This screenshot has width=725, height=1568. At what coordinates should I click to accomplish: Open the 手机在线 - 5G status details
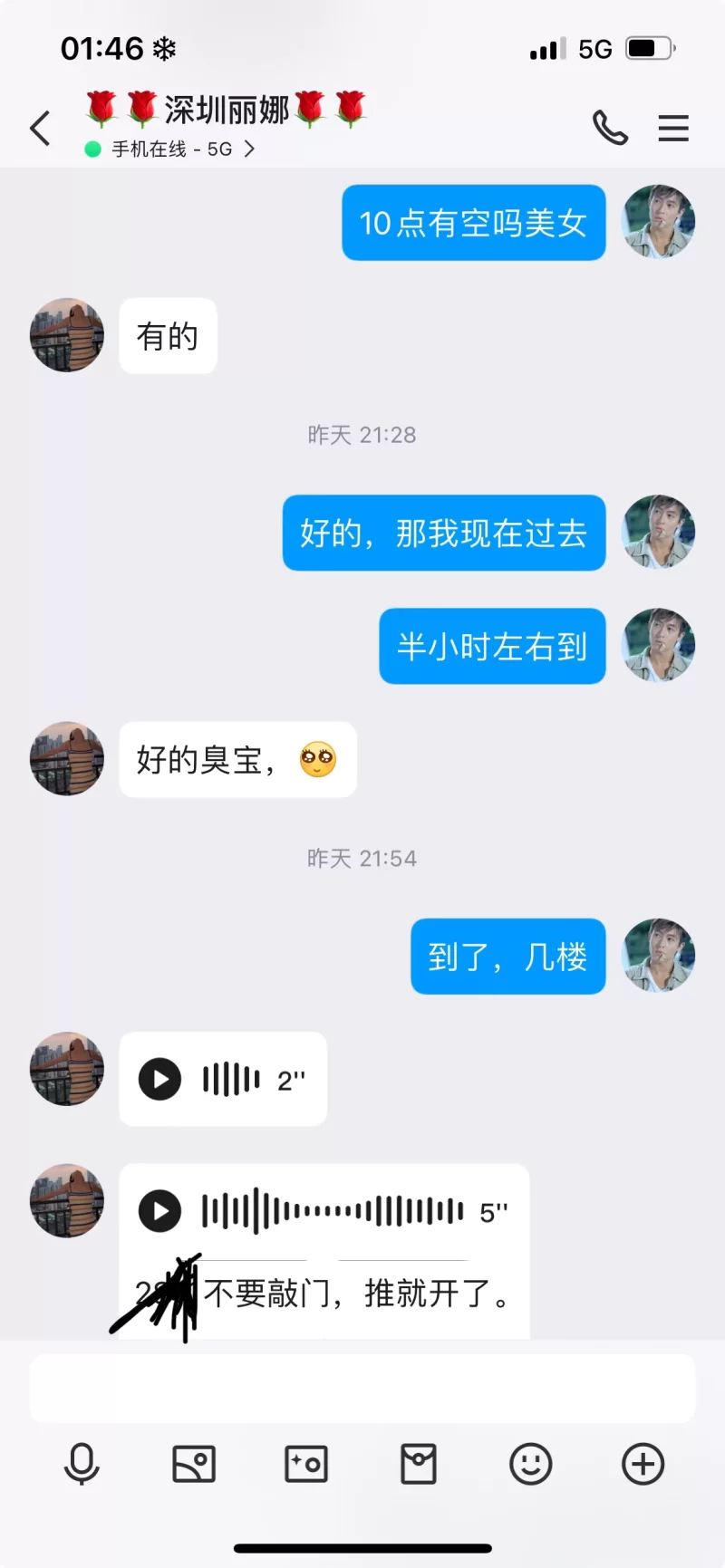coord(172,149)
